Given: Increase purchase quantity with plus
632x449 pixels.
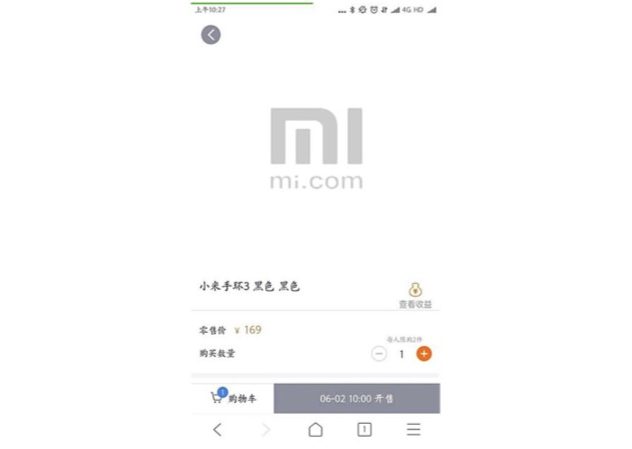Looking at the screenshot, I should [x=424, y=353].
